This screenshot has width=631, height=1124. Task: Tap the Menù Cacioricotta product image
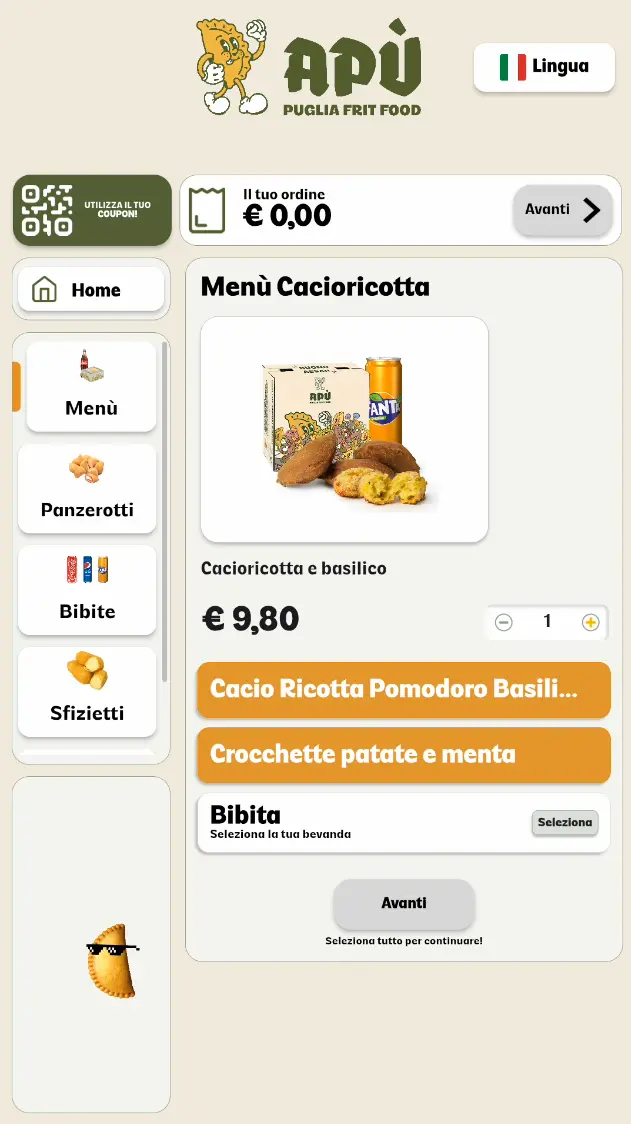tap(344, 430)
